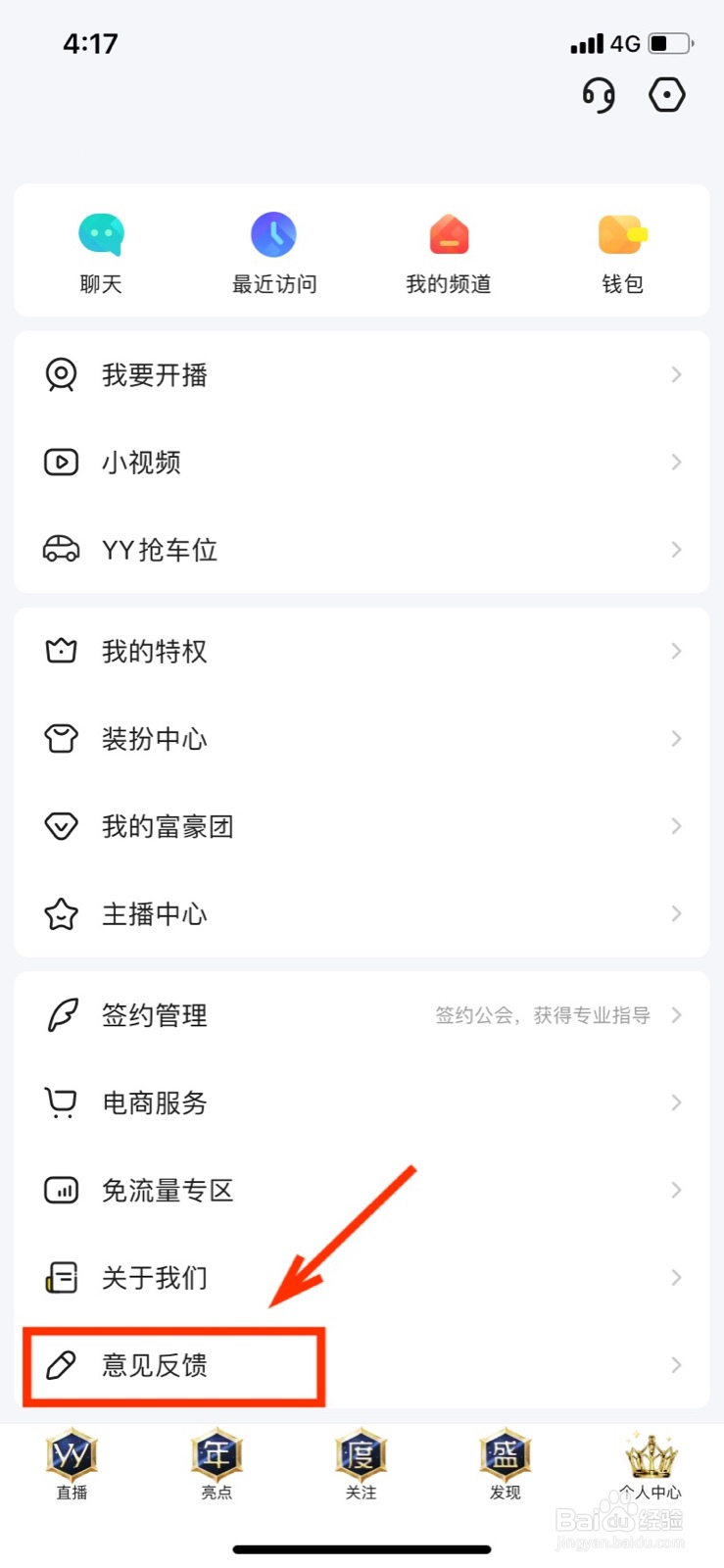Open the settings hexagon icon
The height and width of the screenshot is (1568, 724).
click(667, 95)
